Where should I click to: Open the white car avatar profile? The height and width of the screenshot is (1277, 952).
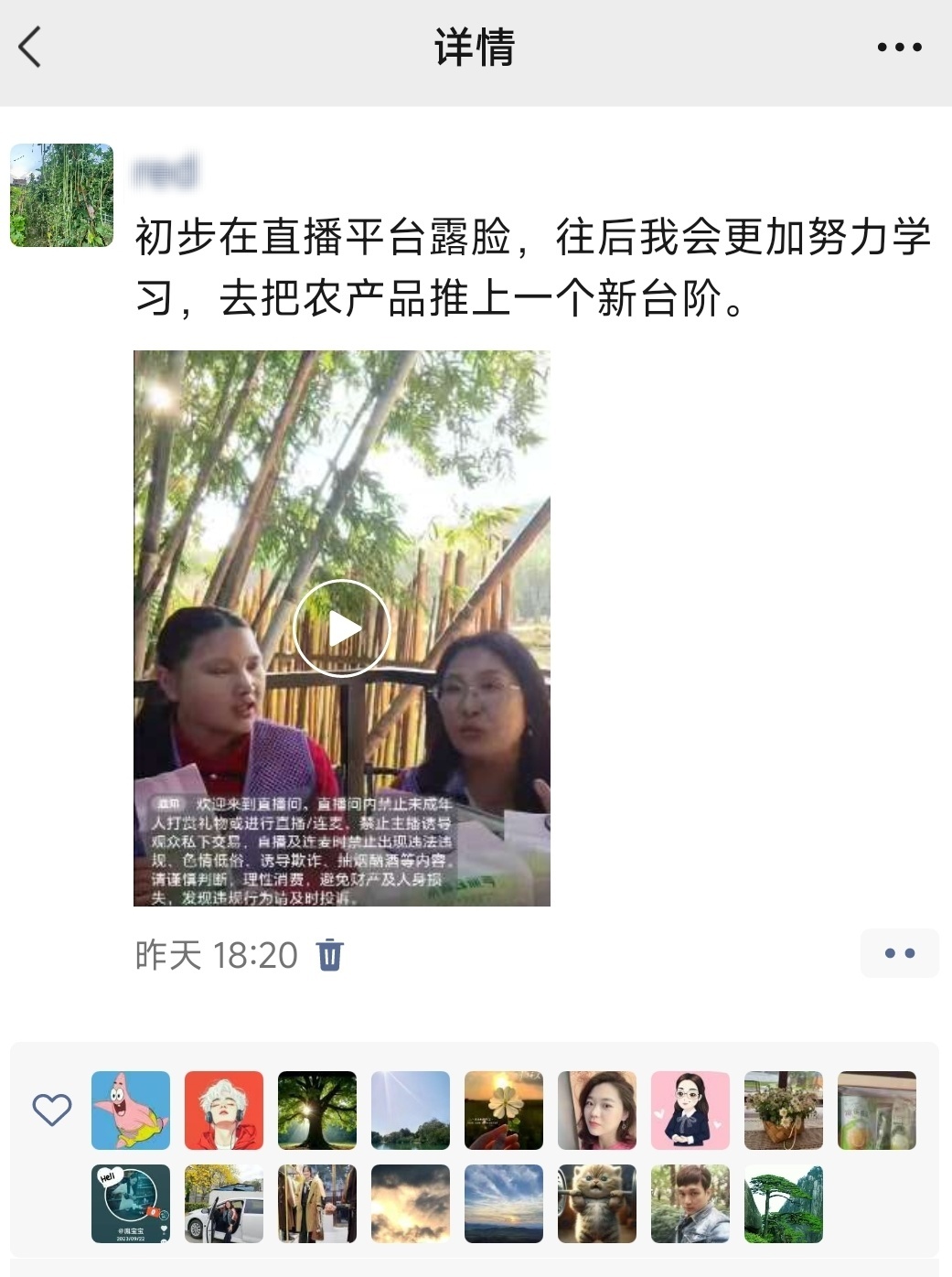(x=224, y=1204)
